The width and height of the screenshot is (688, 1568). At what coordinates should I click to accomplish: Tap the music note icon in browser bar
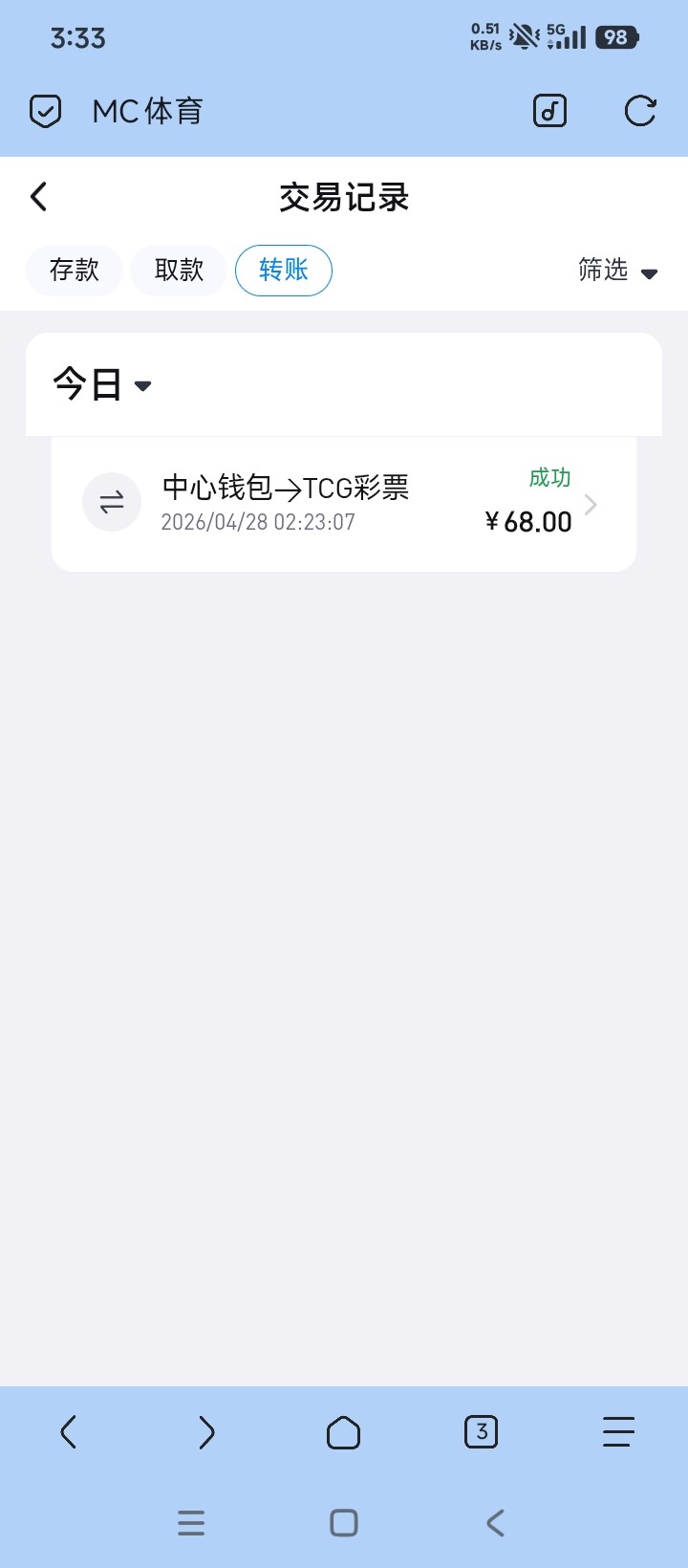click(x=549, y=111)
